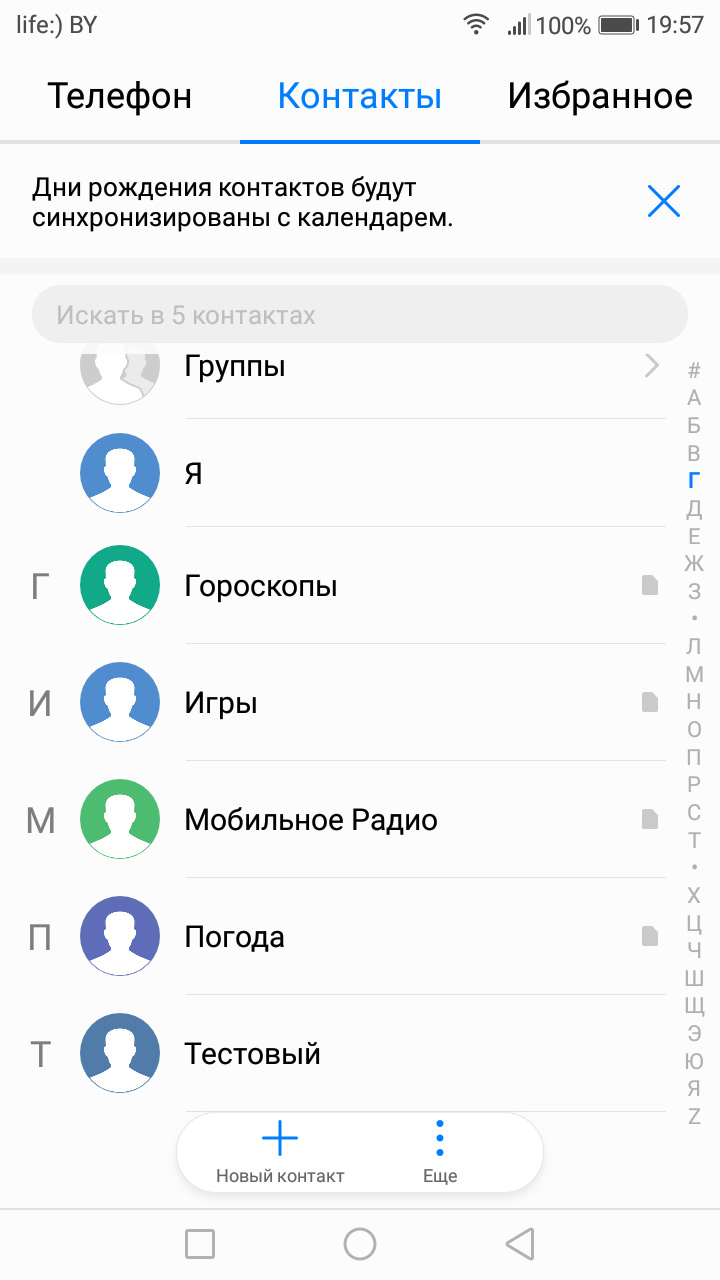Open the Мобильное Радио contact
Screen dimensions: 720x1280
[360, 819]
